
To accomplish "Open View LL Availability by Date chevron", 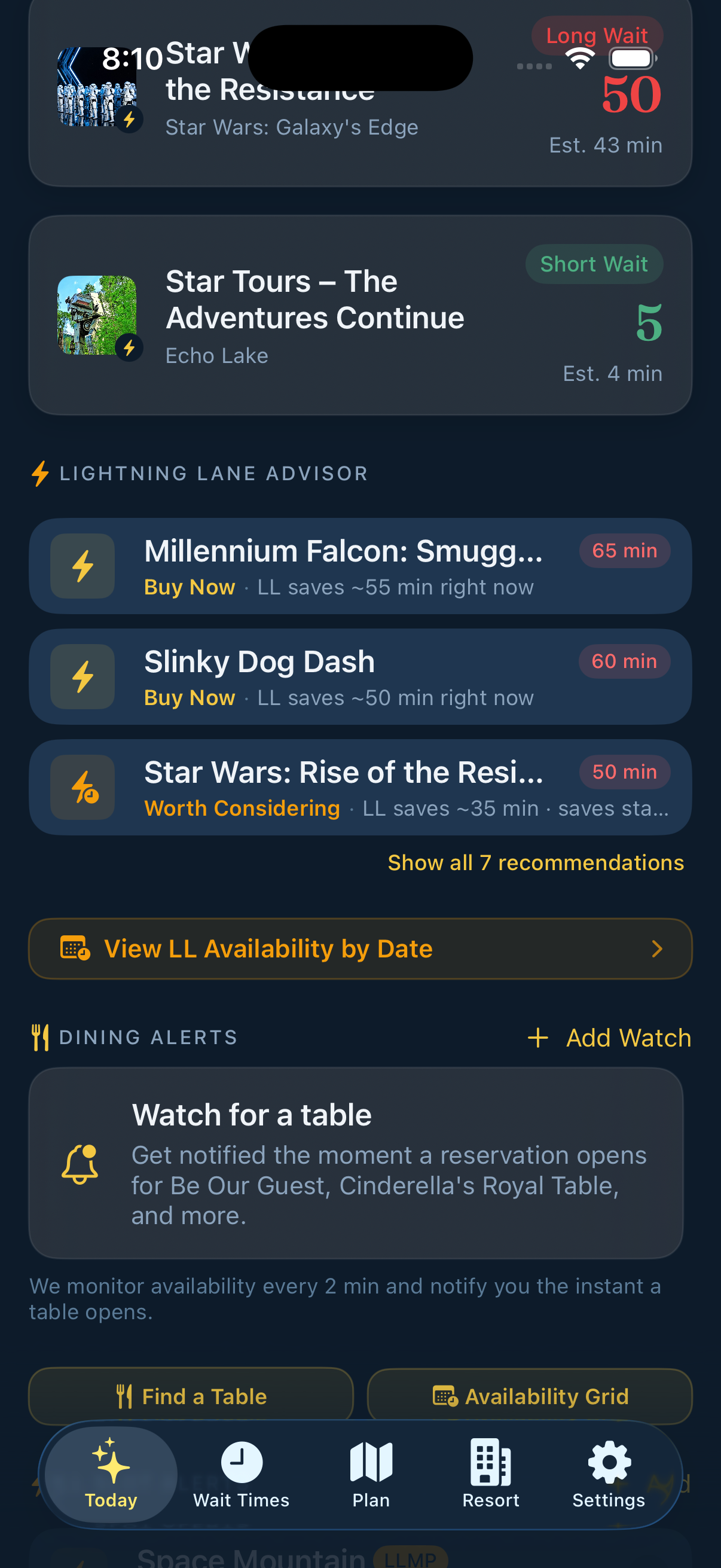I will coord(657,948).
